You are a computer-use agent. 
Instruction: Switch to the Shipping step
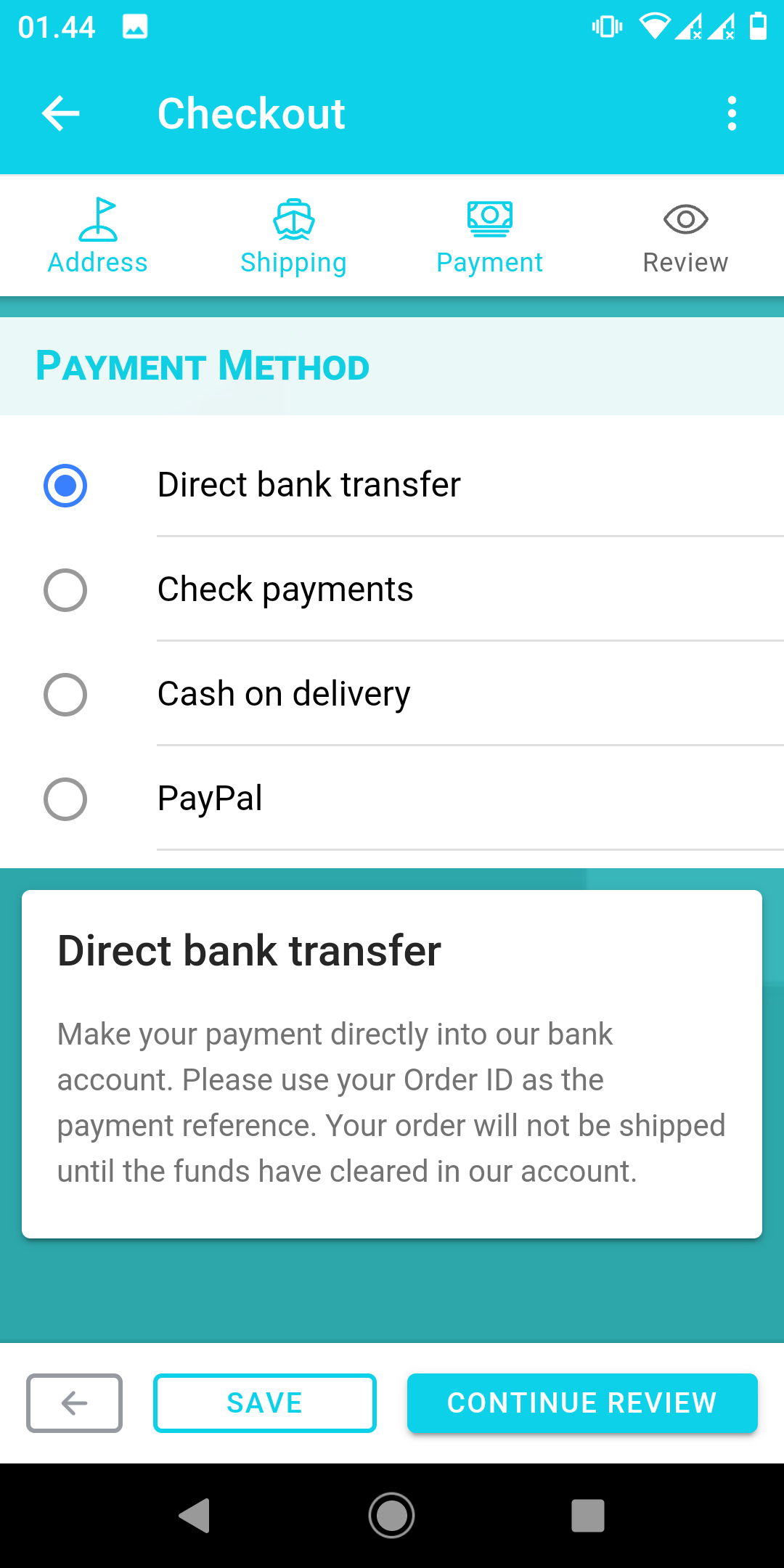click(294, 237)
